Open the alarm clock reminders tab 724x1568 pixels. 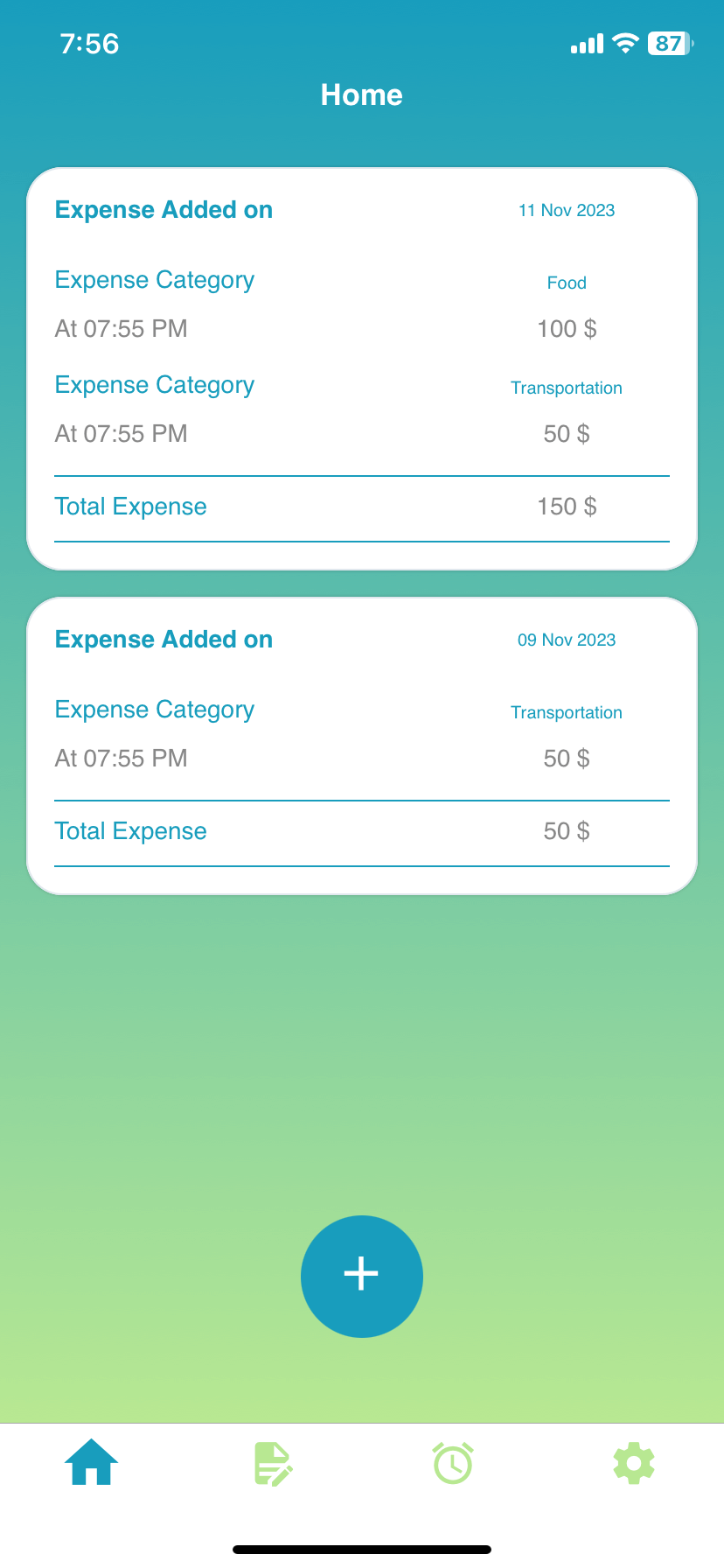tap(453, 1463)
